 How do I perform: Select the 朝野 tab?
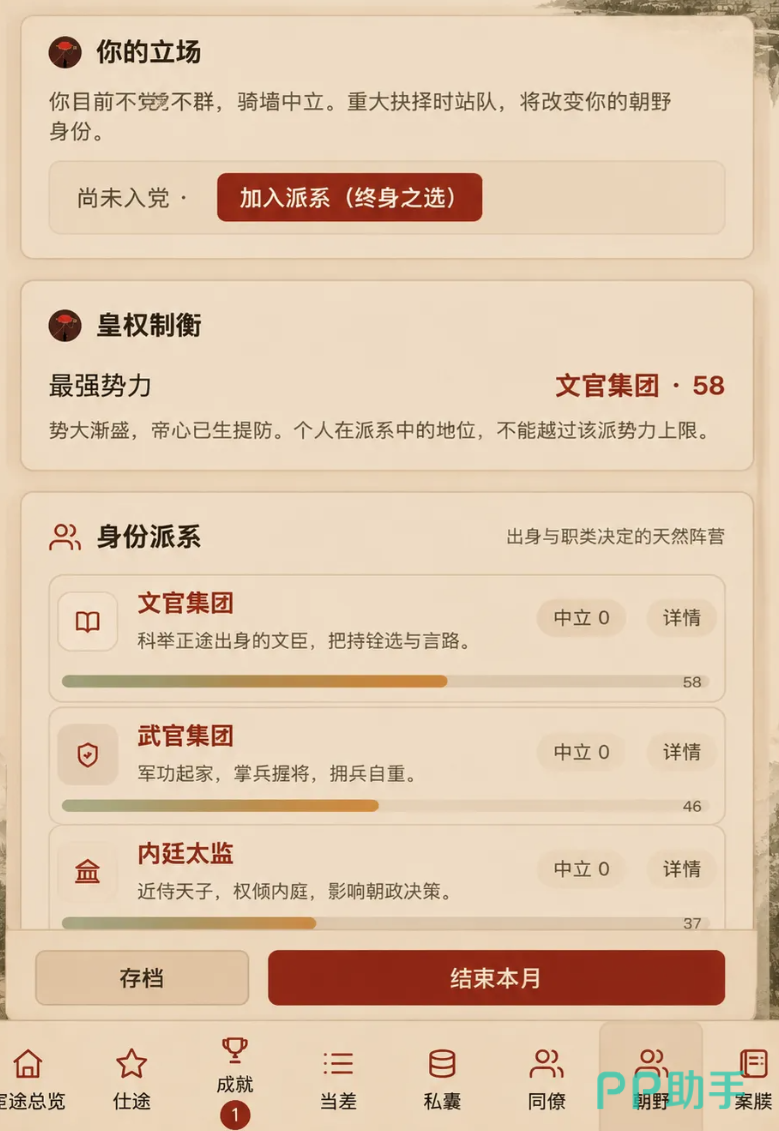(x=651, y=1079)
